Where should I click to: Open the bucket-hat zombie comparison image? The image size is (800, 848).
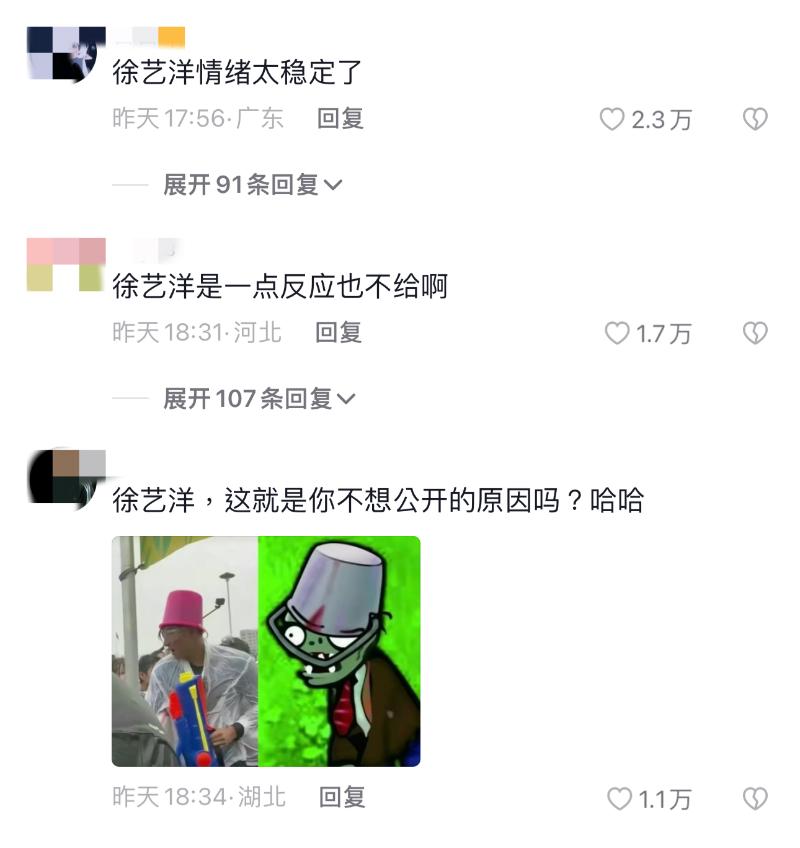[266, 651]
